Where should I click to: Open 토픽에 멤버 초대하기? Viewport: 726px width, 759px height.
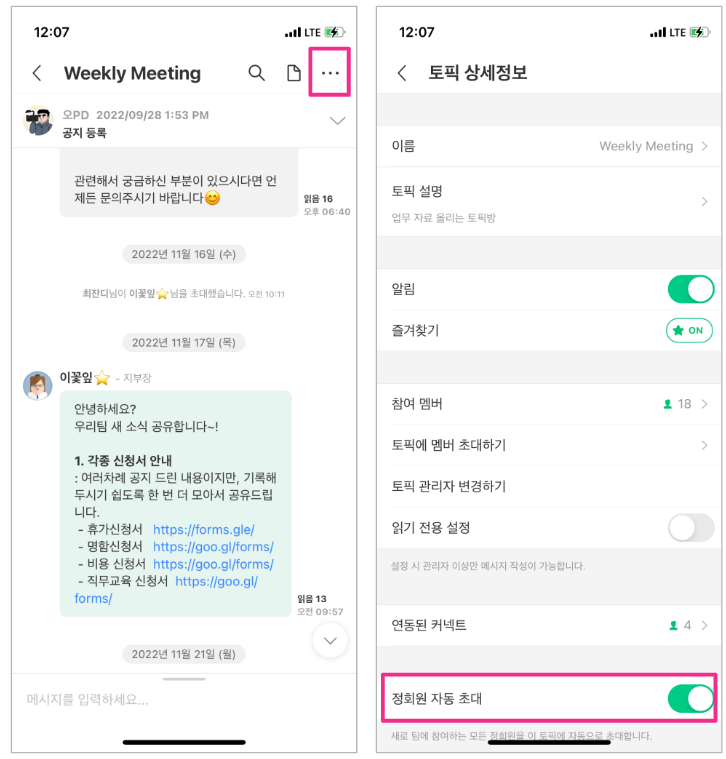pyautogui.click(x=548, y=445)
